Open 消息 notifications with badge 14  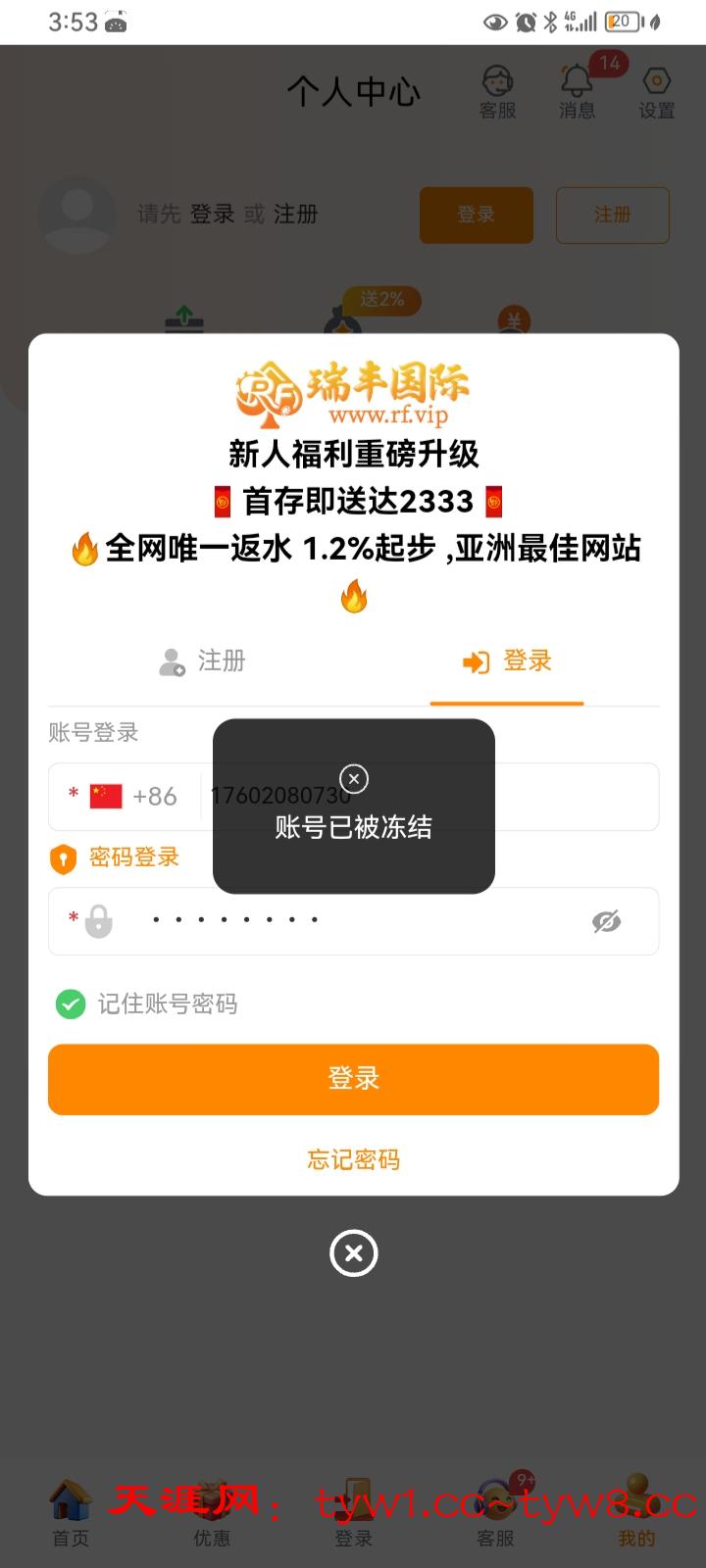pos(579,88)
